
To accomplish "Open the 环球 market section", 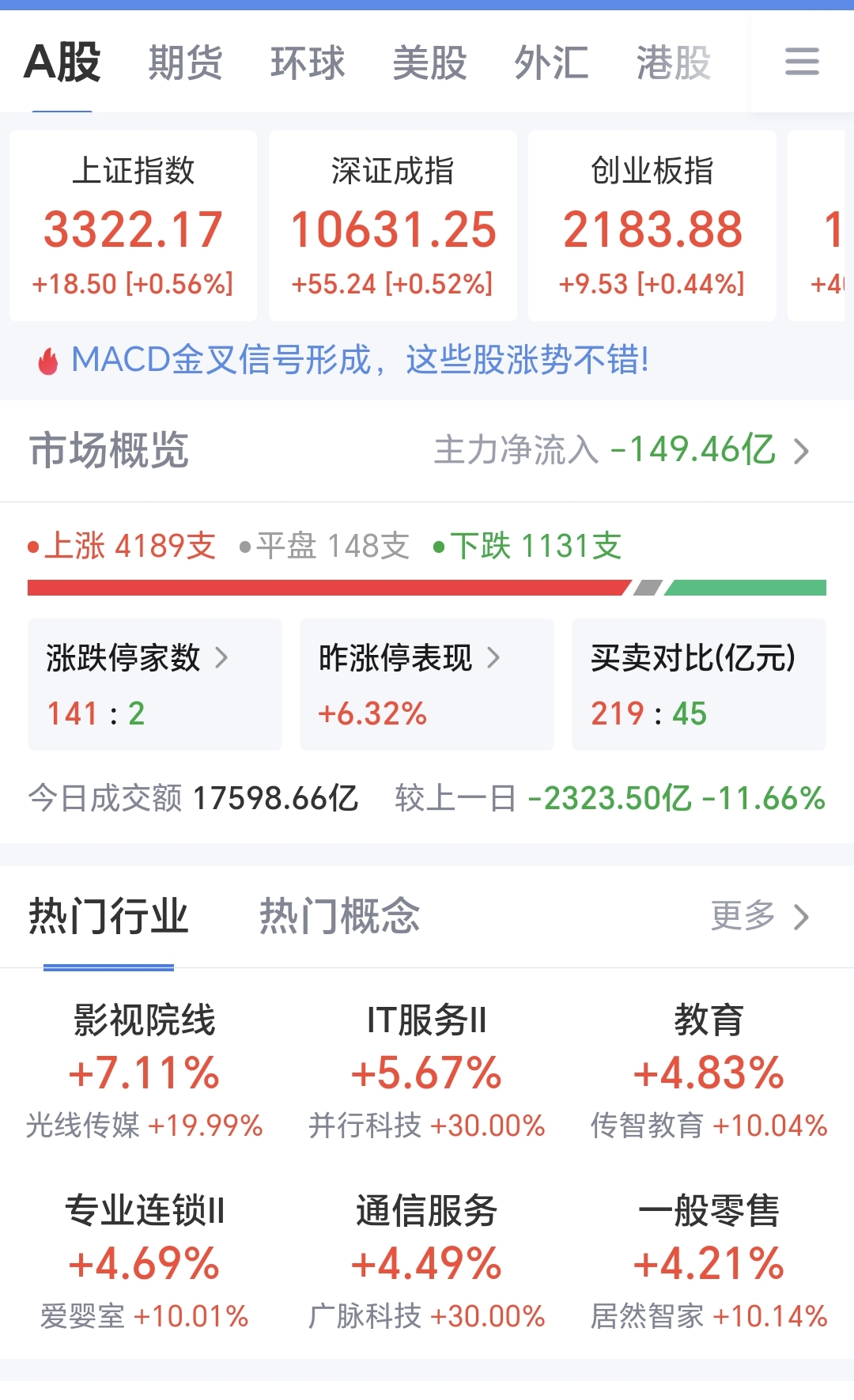I will [308, 62].
